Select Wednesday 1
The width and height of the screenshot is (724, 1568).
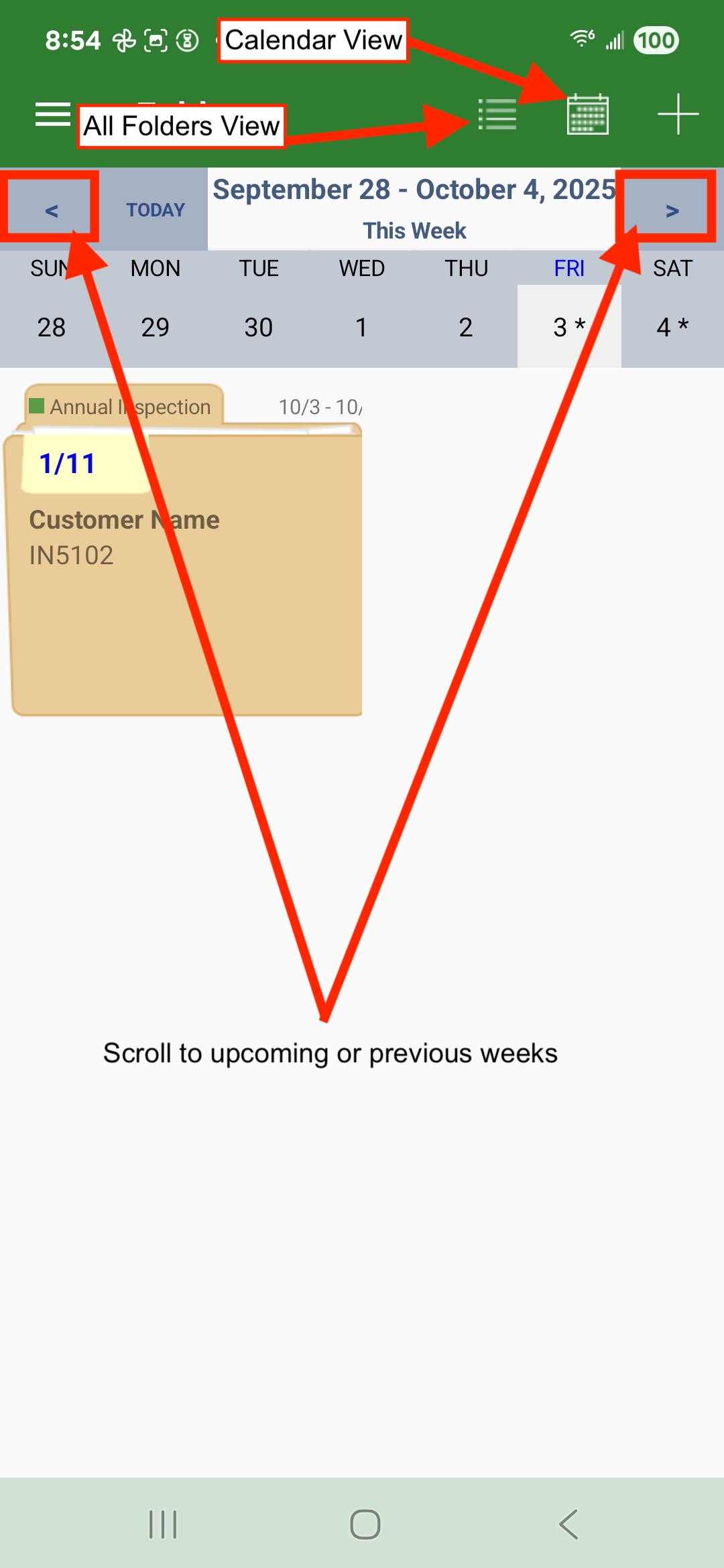[361, 326]
